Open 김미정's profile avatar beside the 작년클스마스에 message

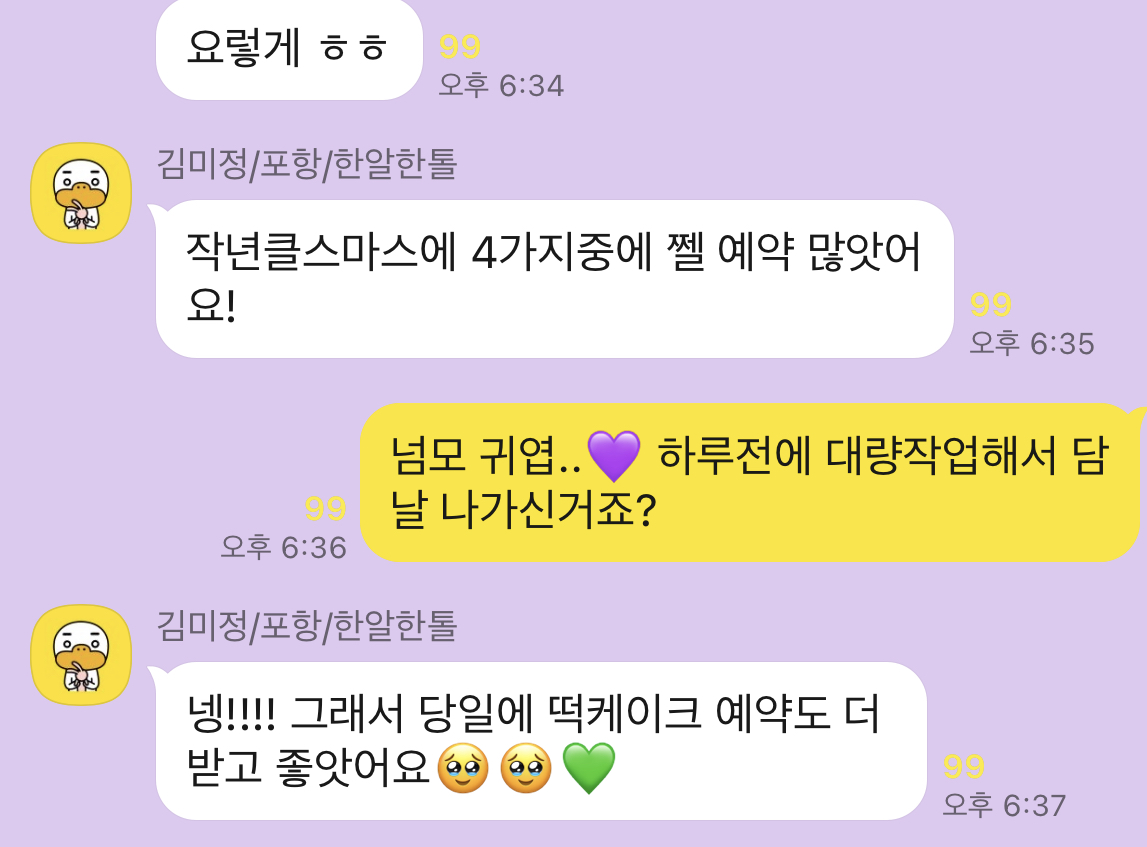(81, 193)
